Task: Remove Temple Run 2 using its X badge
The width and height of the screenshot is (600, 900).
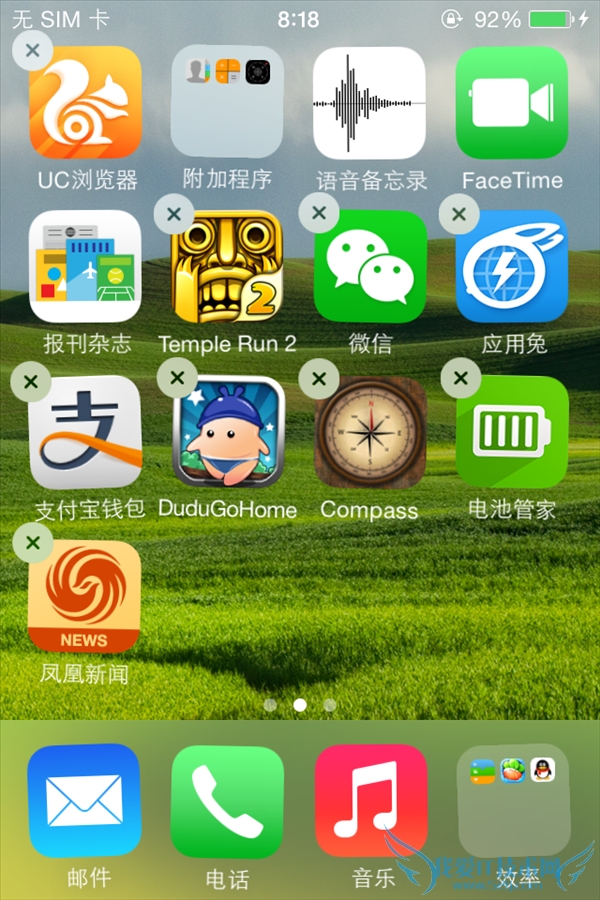Action: (x=174, y=214)
